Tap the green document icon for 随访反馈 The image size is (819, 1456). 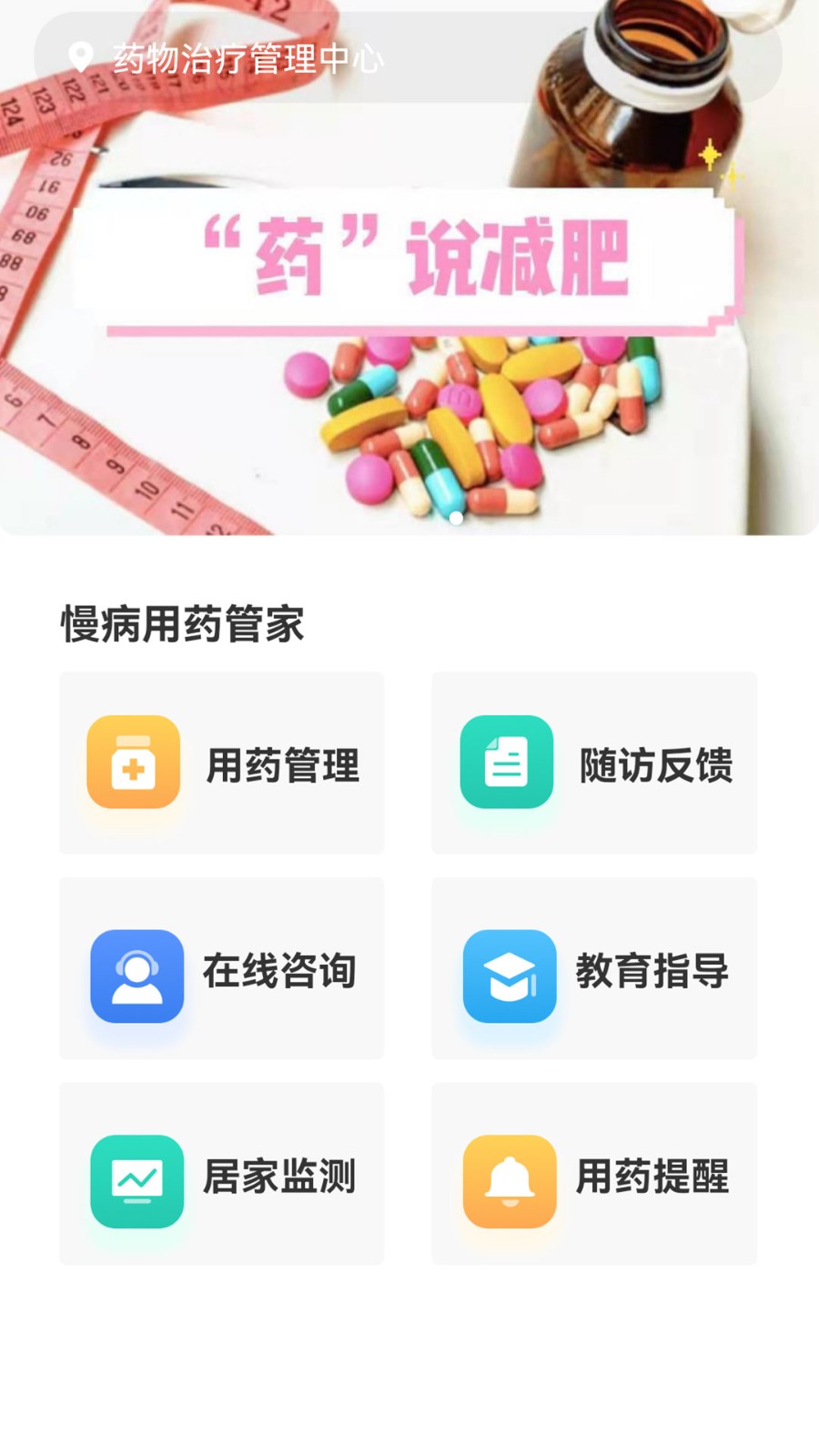click(507, 763)
